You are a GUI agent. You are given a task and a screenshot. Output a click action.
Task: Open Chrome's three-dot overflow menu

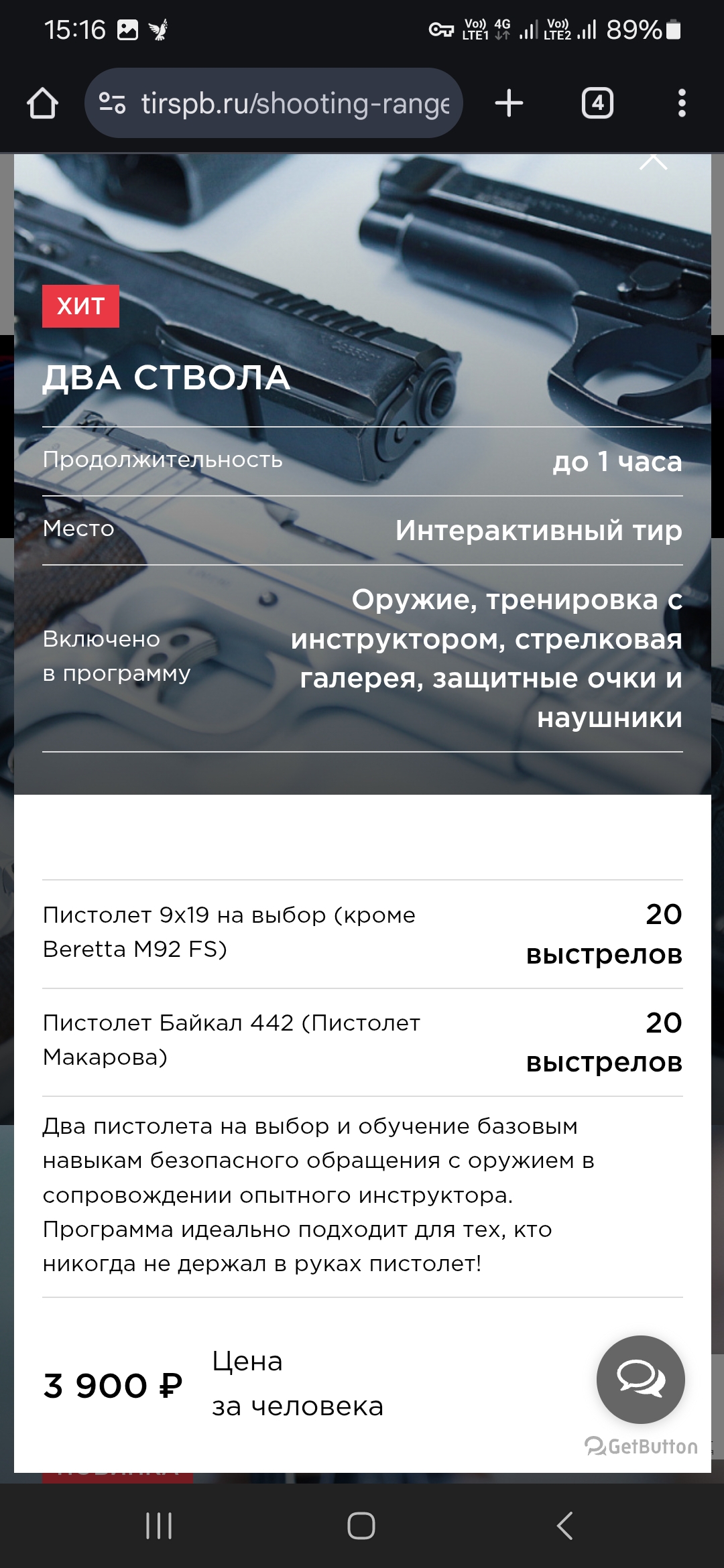(x=682, y=103)
